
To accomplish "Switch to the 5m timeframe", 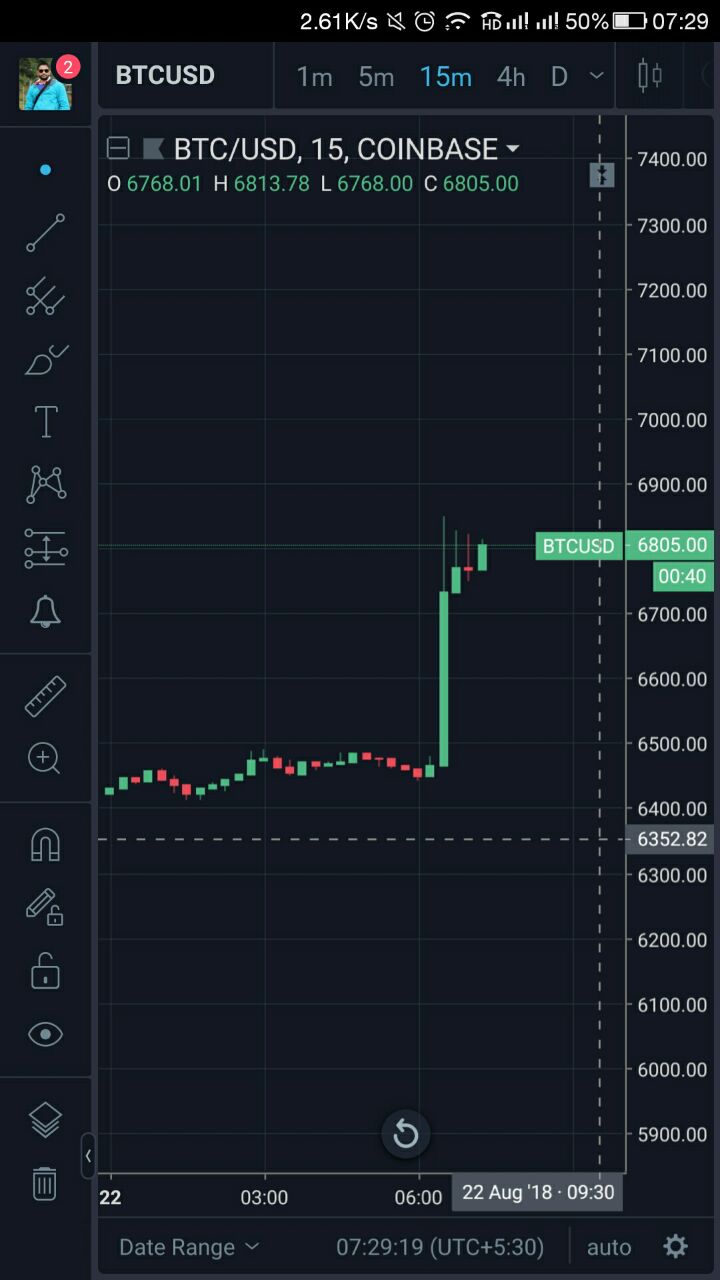I will point(376,77).
